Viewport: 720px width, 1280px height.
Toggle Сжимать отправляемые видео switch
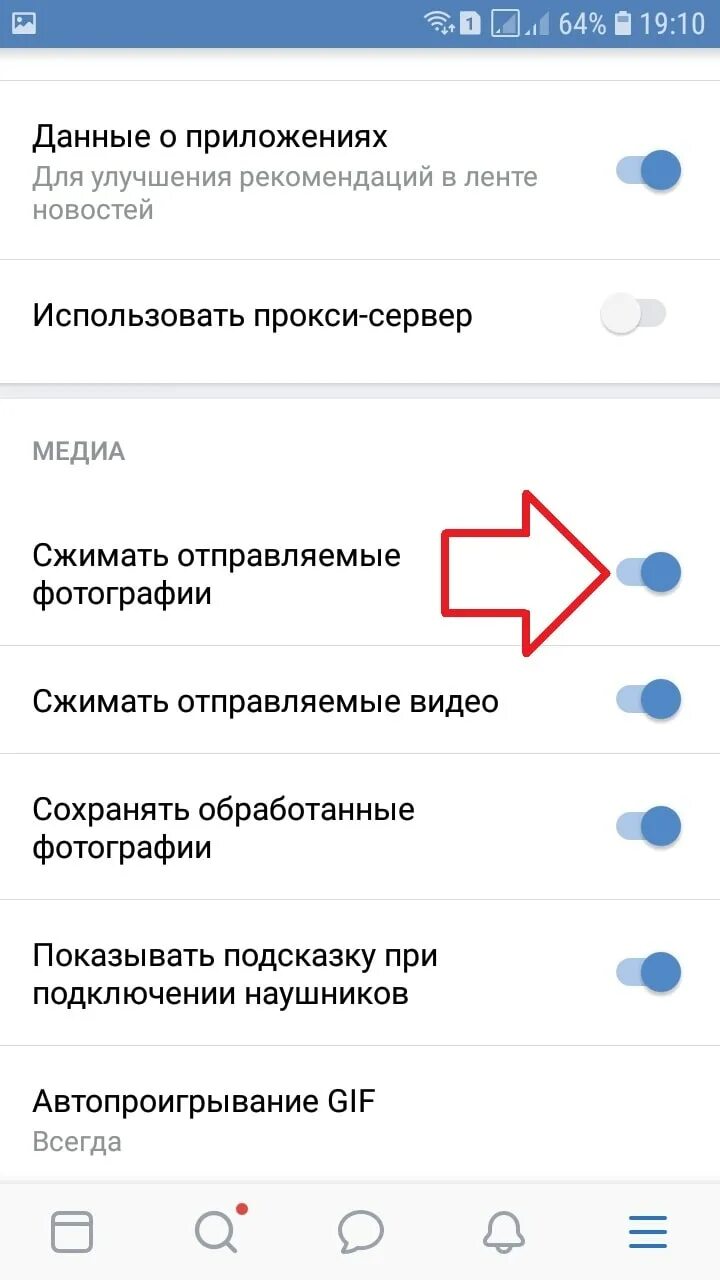[x=648, y=699]
